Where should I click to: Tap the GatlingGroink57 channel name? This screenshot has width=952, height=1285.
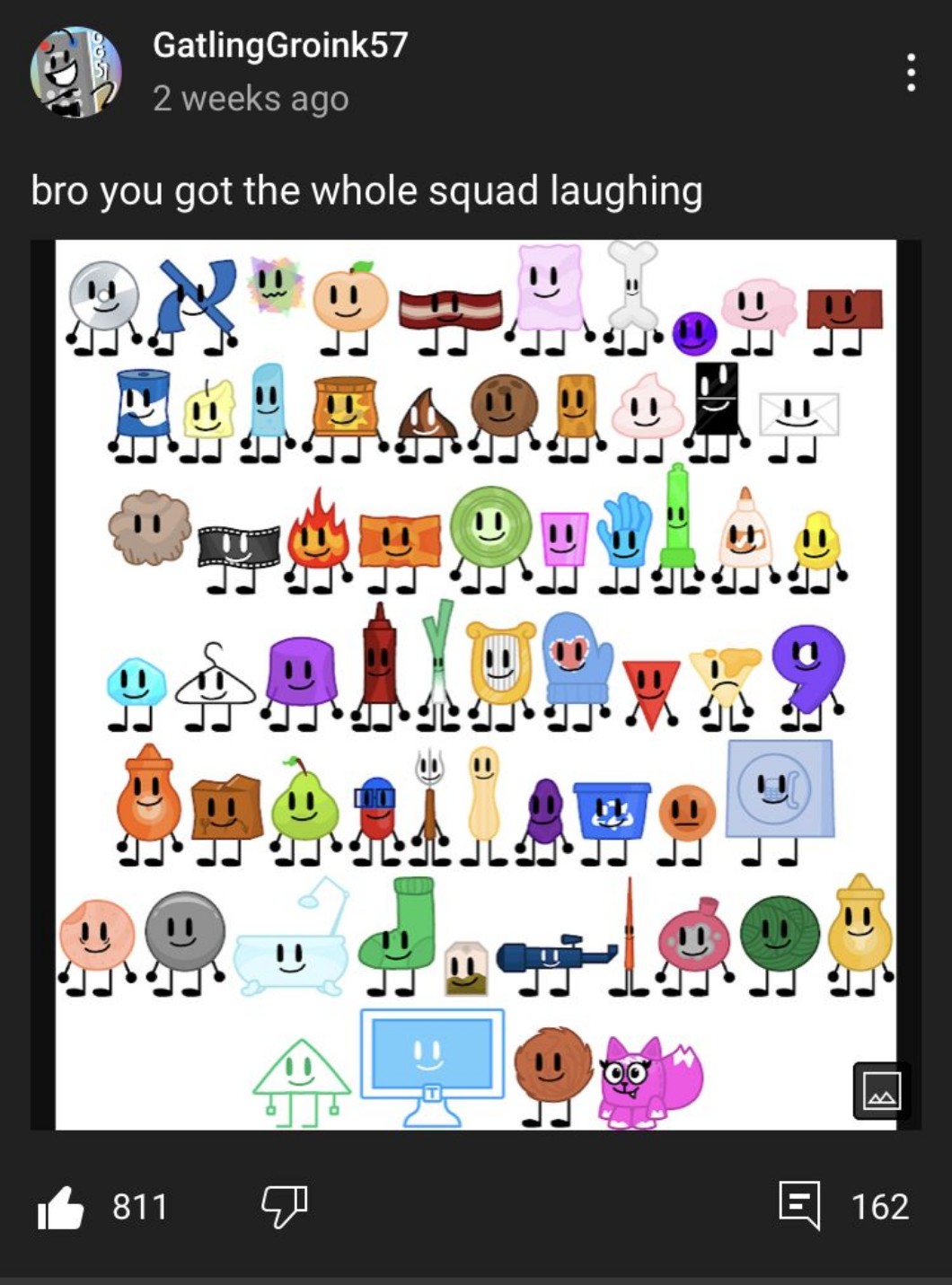pos(280,45)
